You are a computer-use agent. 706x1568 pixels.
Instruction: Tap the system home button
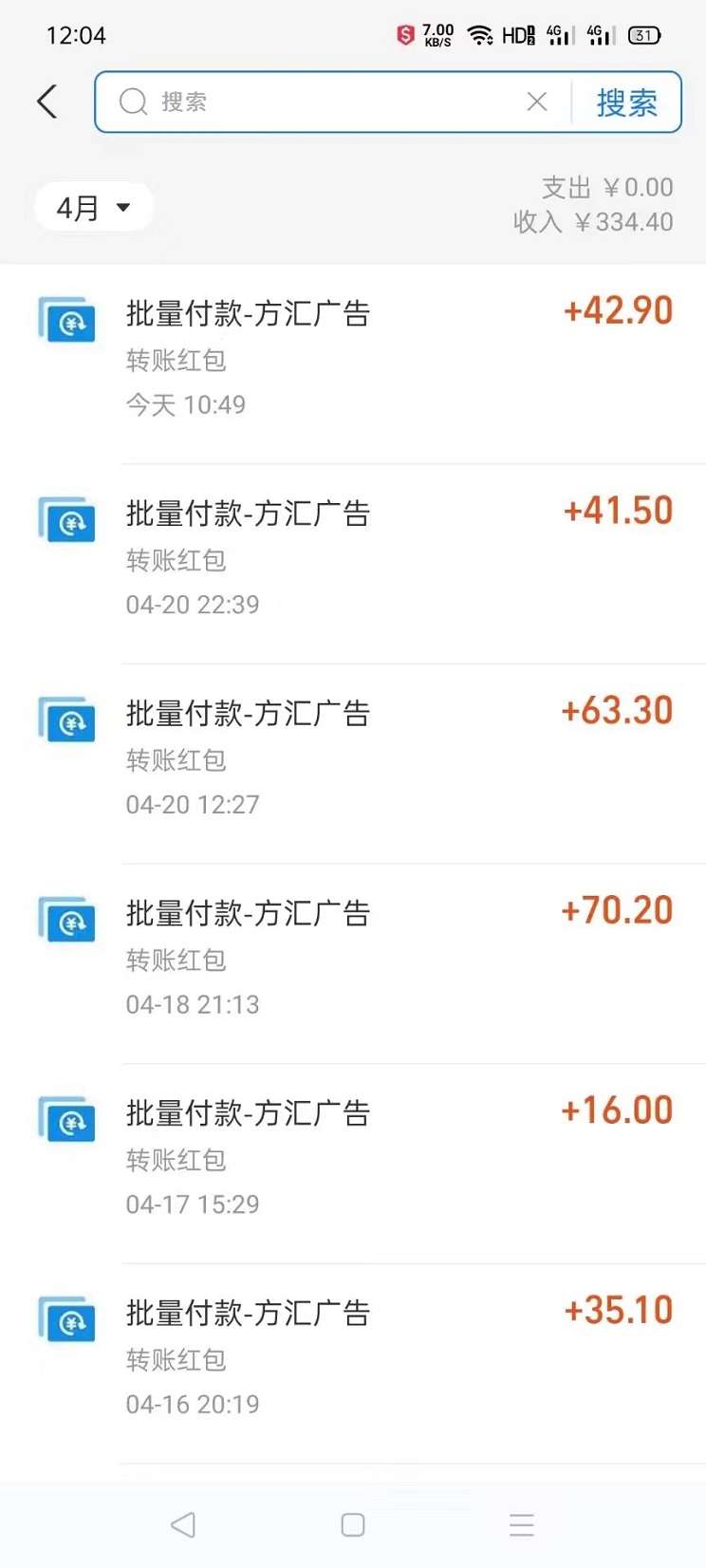click(x=353, y=1524)
